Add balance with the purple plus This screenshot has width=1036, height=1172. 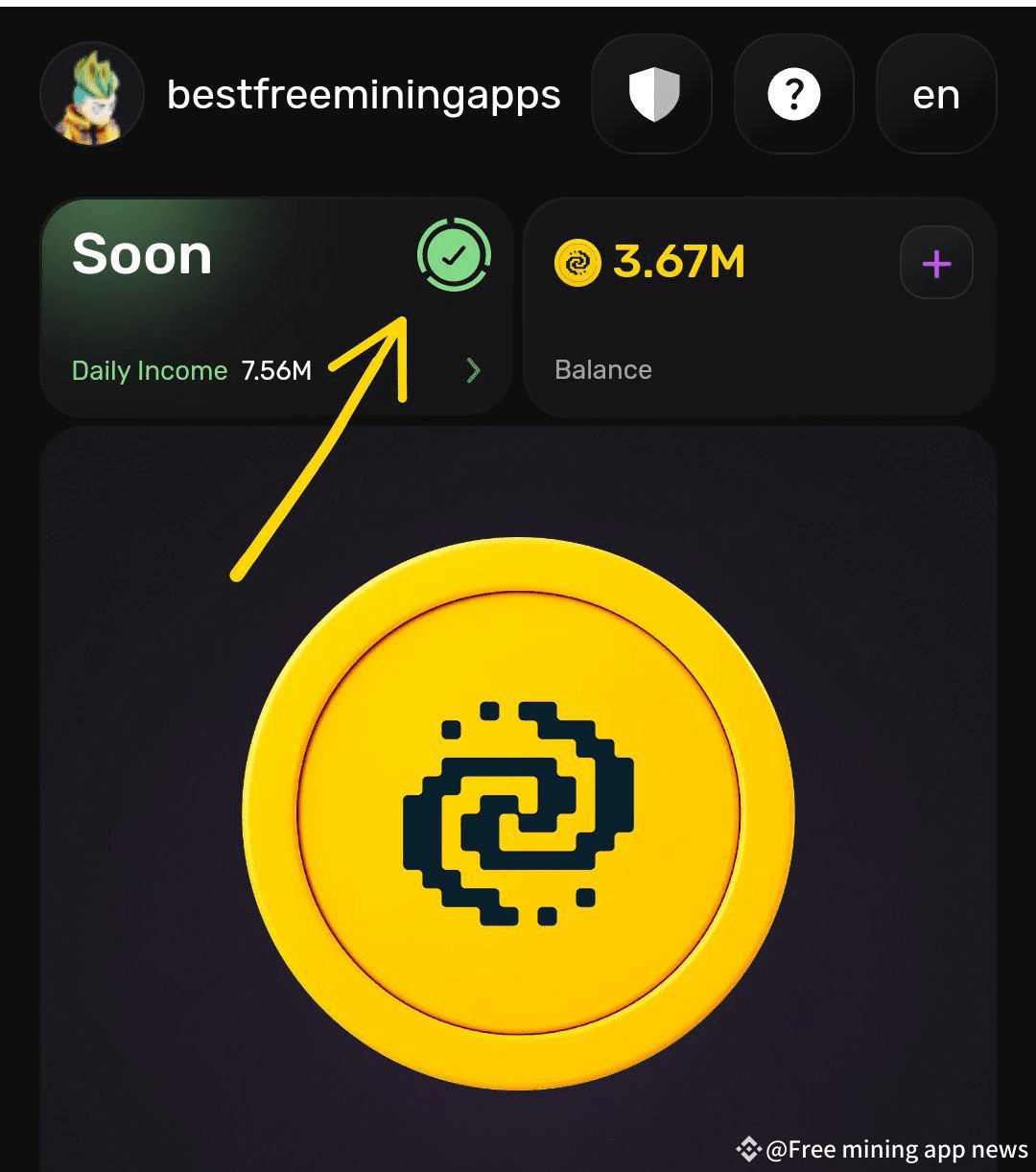click(936, 264)
